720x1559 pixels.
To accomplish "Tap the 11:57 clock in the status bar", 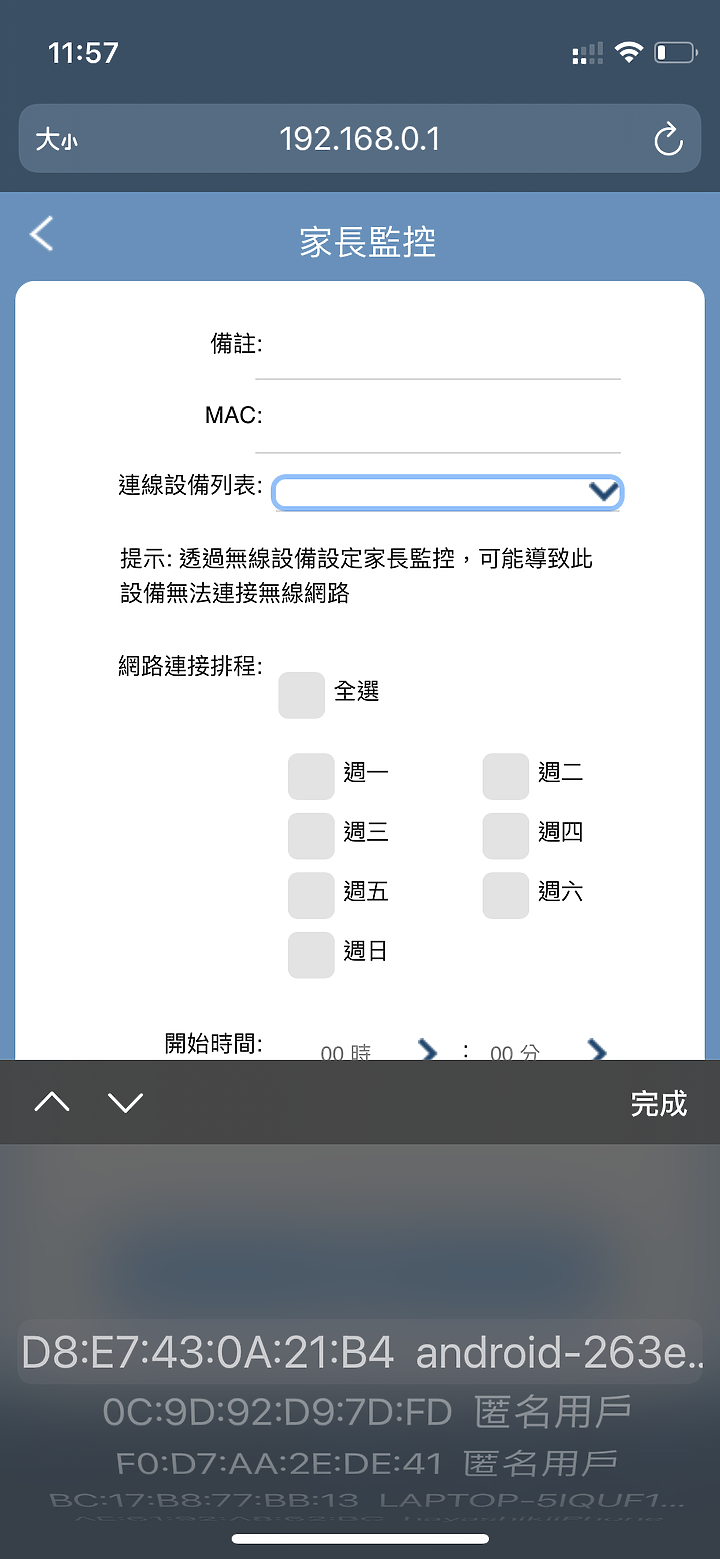I will [x=83, y=52].
